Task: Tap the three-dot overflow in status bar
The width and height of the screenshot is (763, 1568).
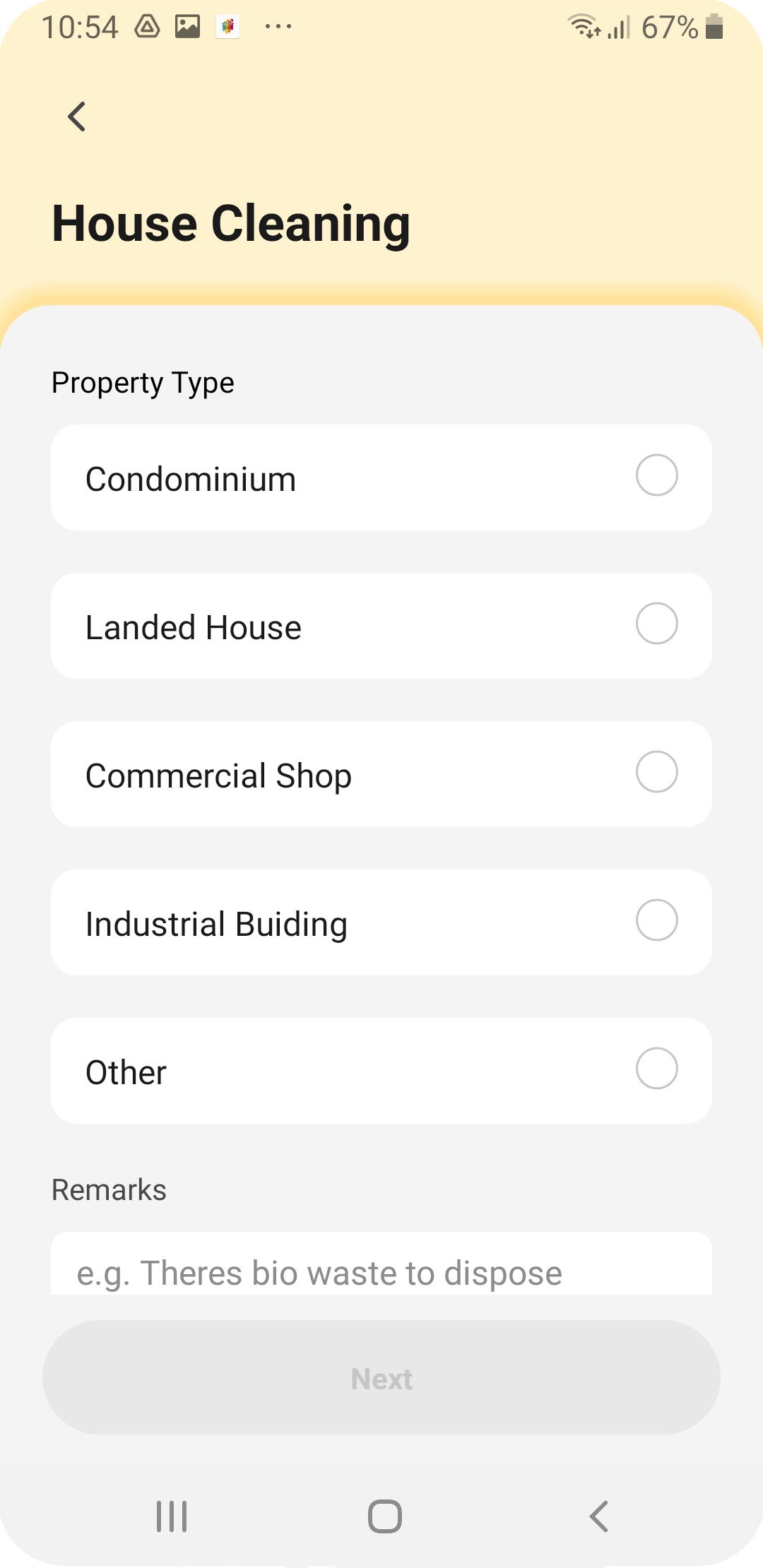Action: [x=277, y=27]
